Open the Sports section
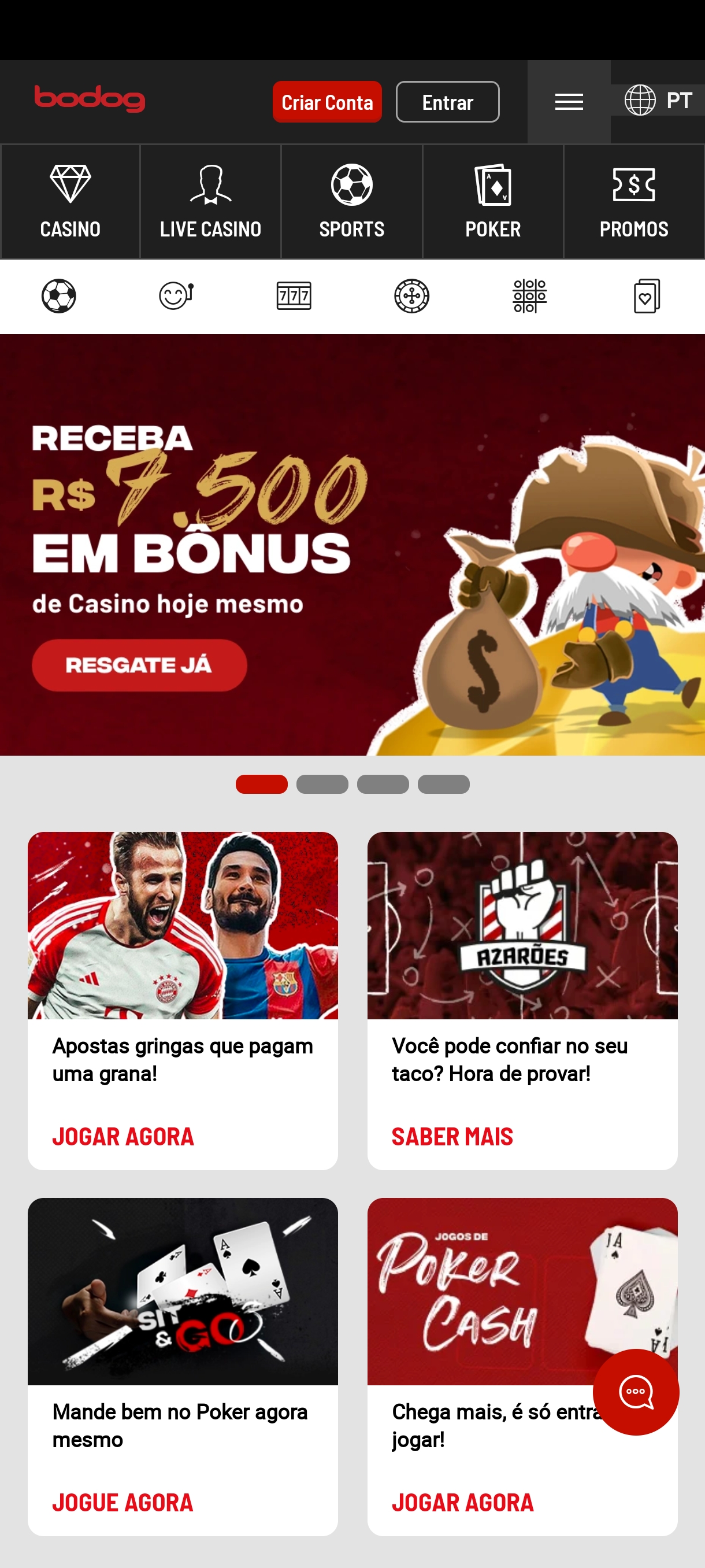 (351, 201)
